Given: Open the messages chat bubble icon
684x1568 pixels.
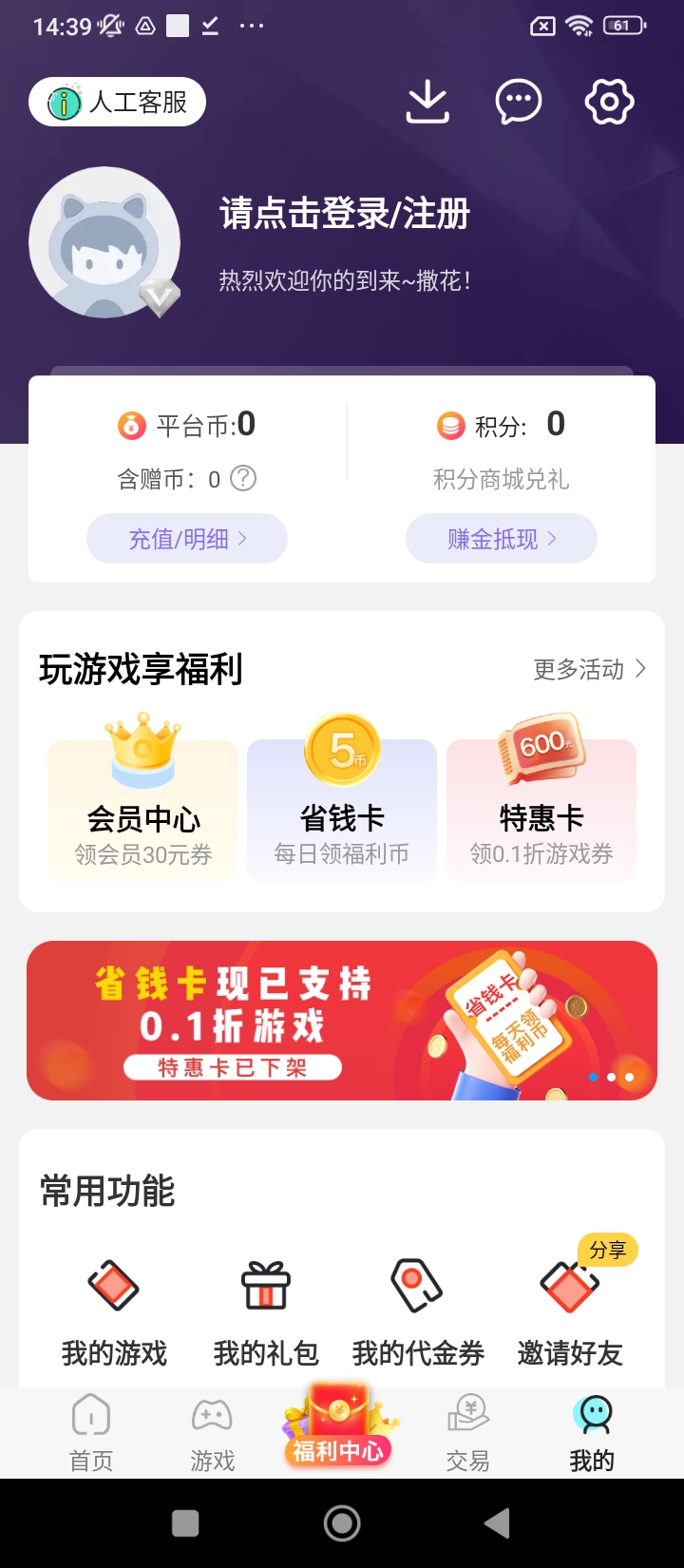Looking at the screenshot, I should tap(519, 102).
